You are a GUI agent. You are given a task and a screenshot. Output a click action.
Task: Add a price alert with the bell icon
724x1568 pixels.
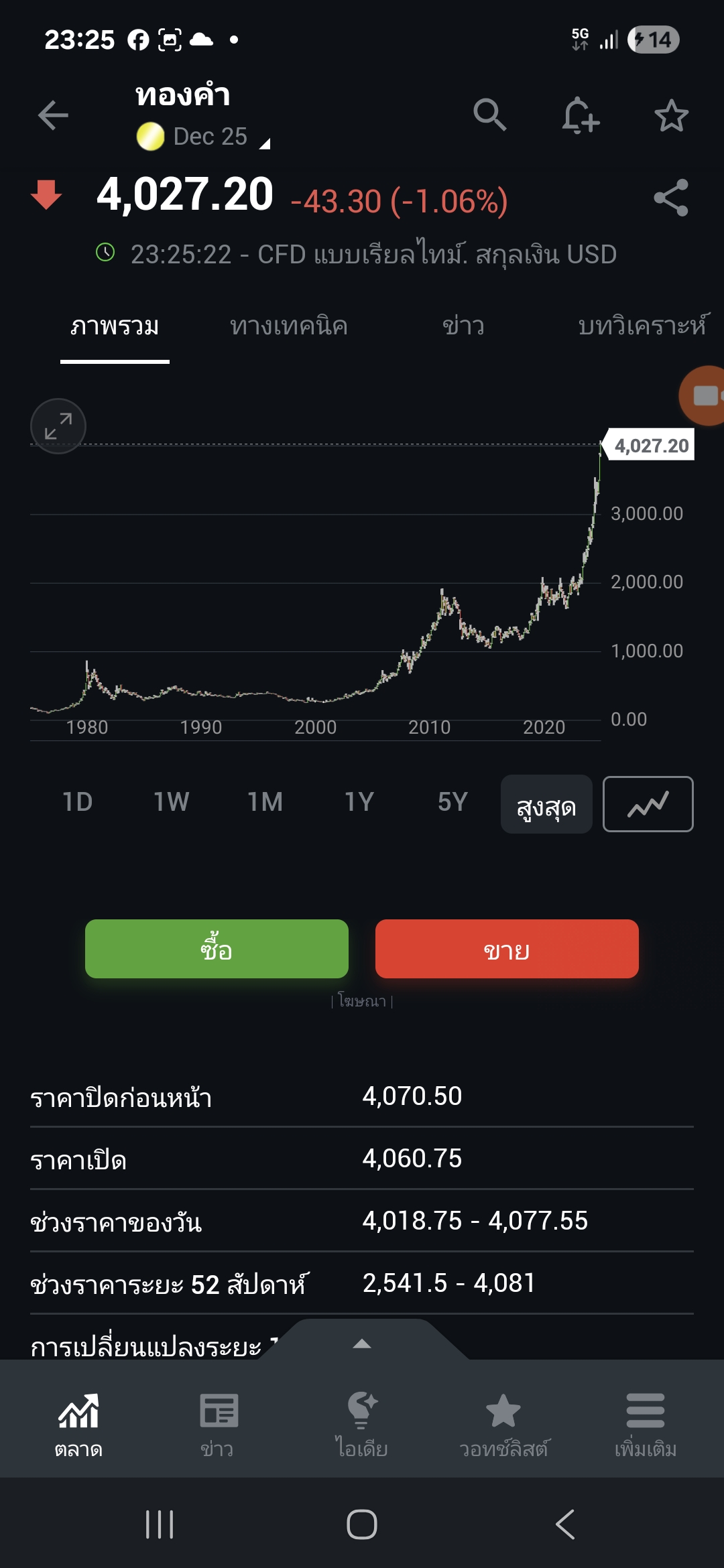[580, 115]
